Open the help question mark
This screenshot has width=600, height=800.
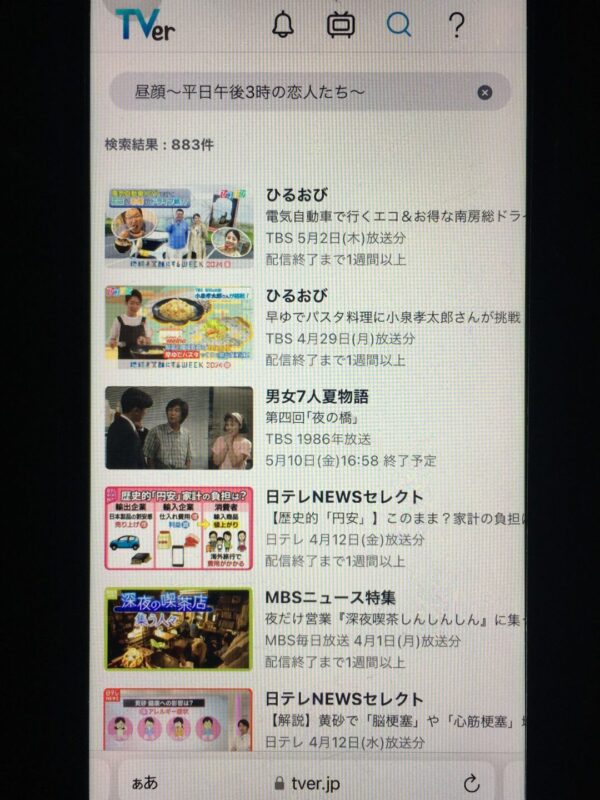tap(456, 26)
